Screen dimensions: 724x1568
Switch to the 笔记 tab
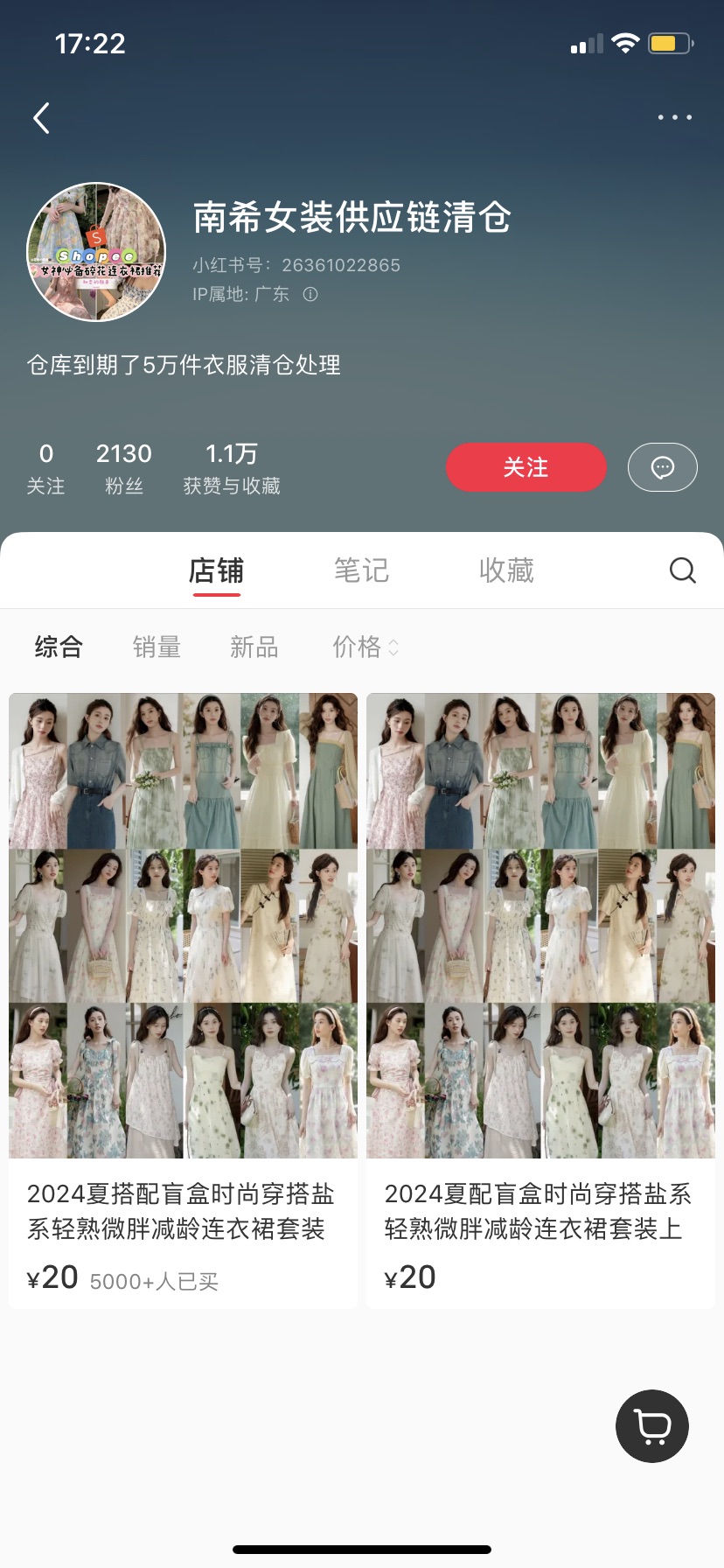[x=361, y=570]
